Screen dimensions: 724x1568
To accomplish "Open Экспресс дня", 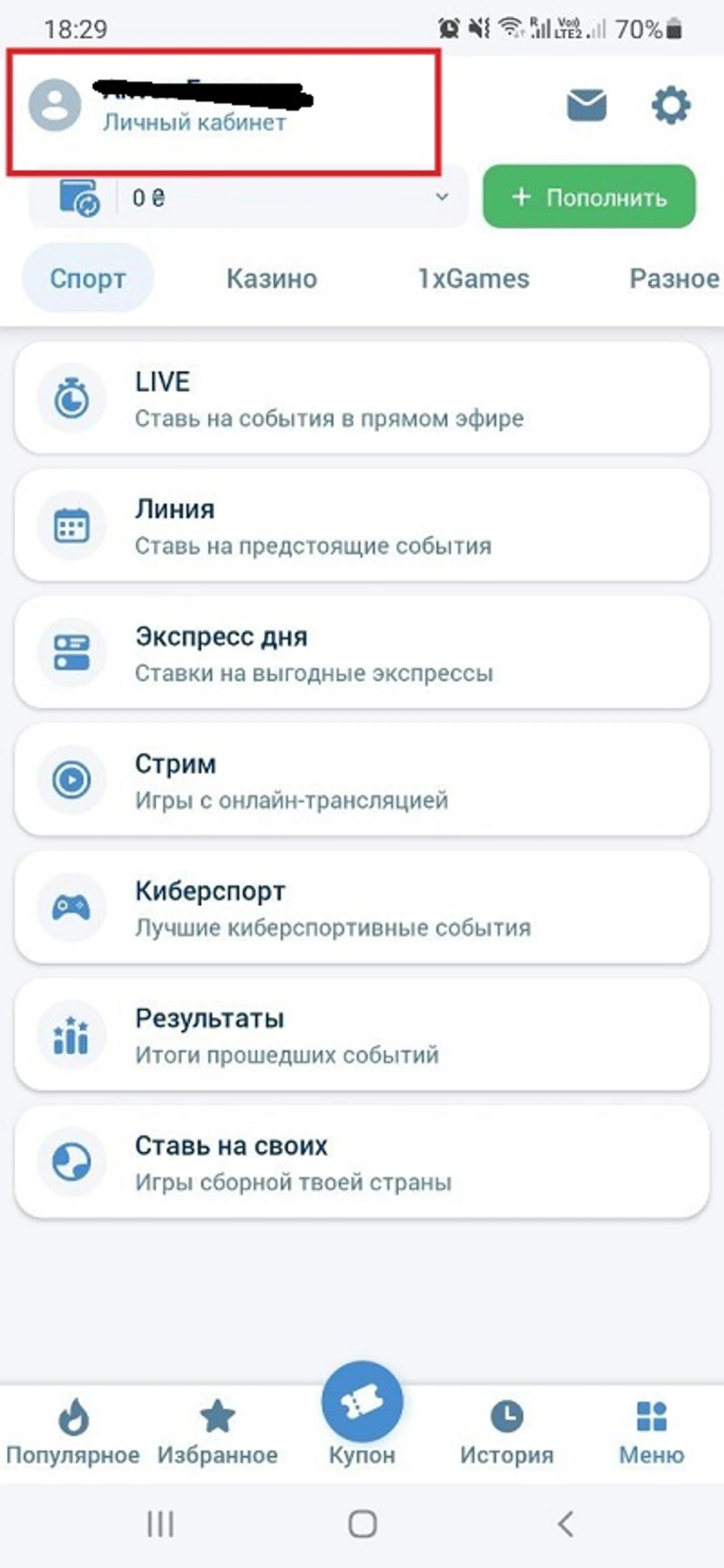I will [362, 653].
